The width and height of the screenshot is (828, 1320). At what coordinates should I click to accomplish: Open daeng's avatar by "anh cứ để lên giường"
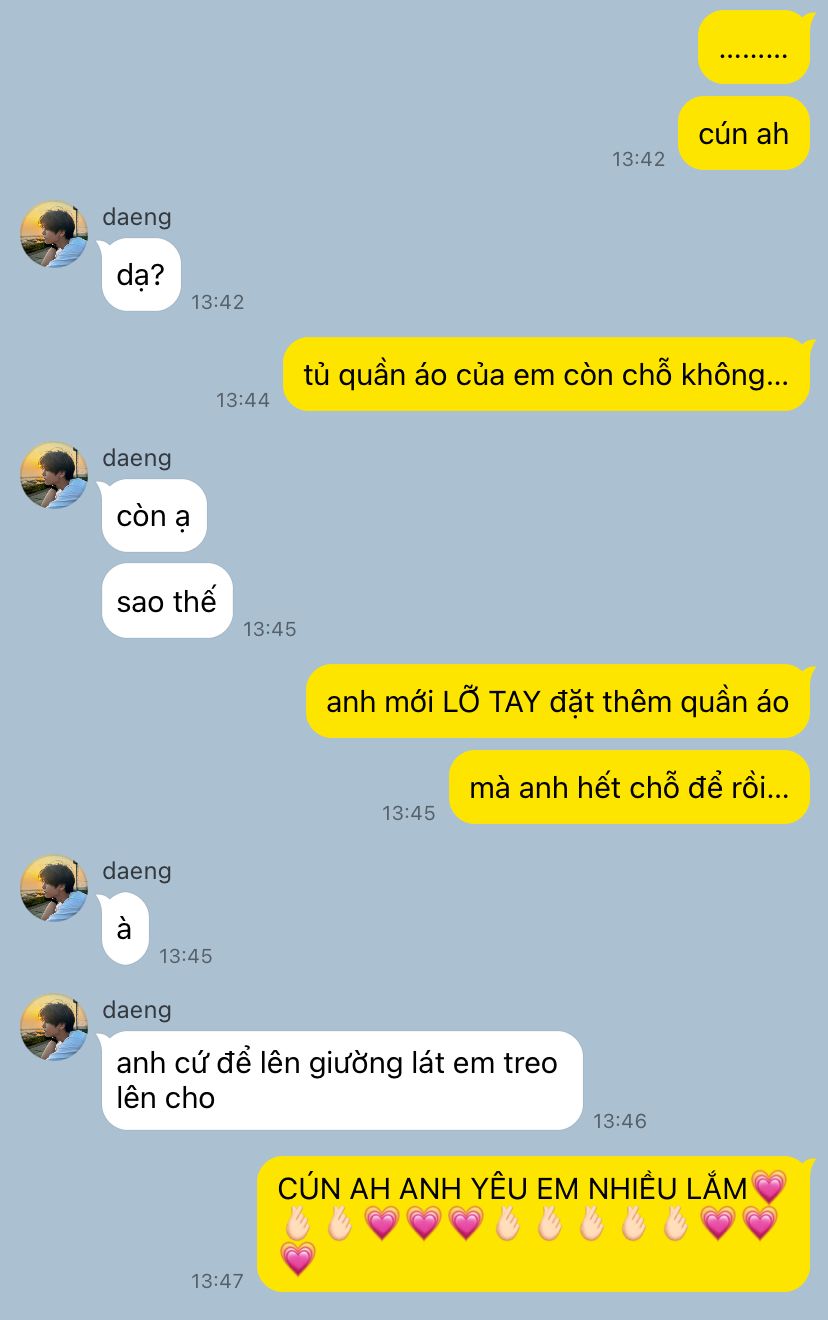[x=54, y=1027]
